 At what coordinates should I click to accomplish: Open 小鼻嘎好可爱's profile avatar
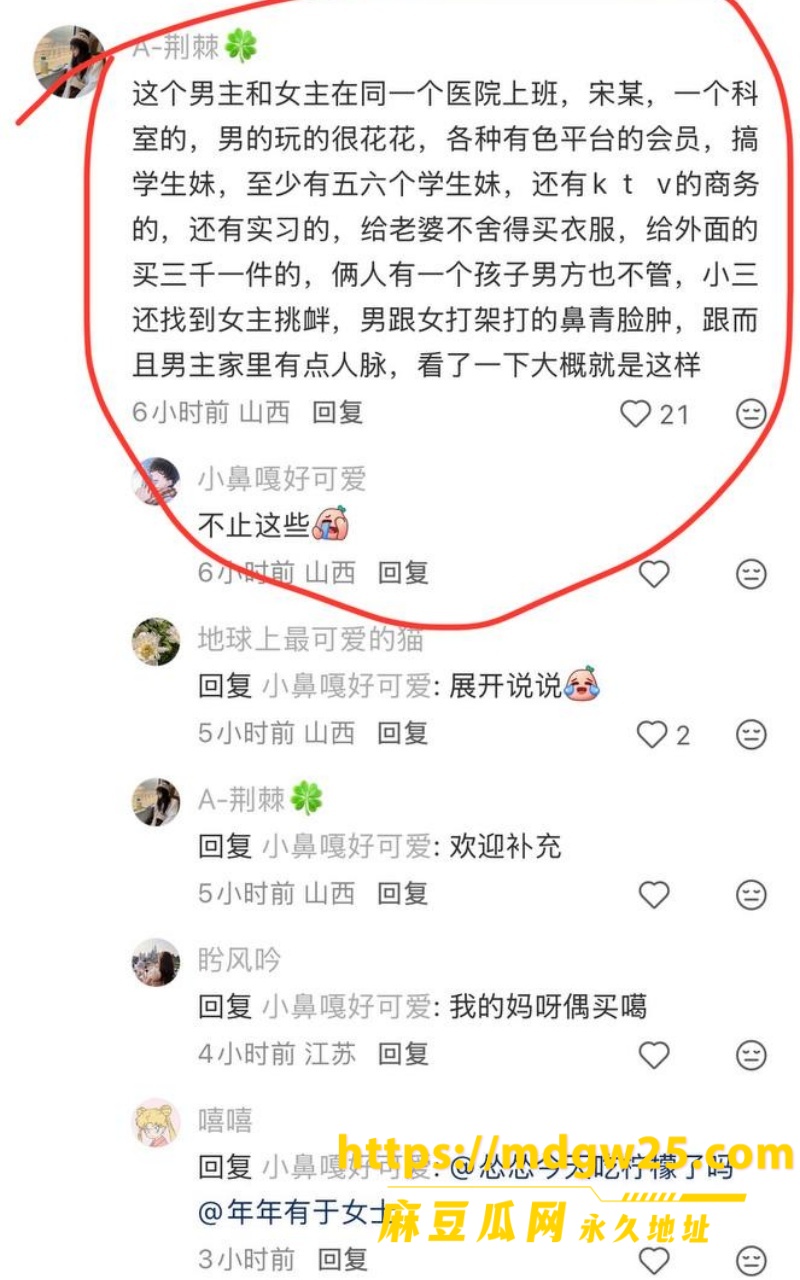coord(156,481)
